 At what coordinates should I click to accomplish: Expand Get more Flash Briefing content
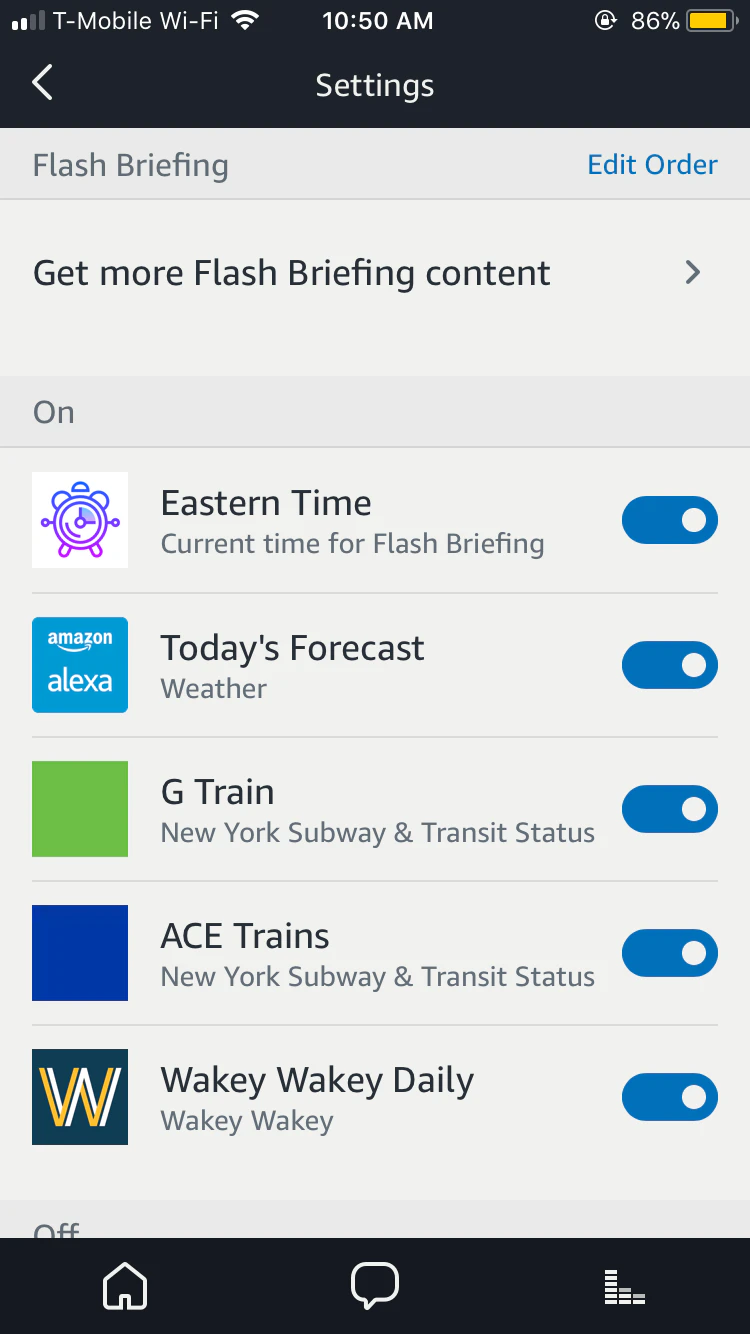692,272
